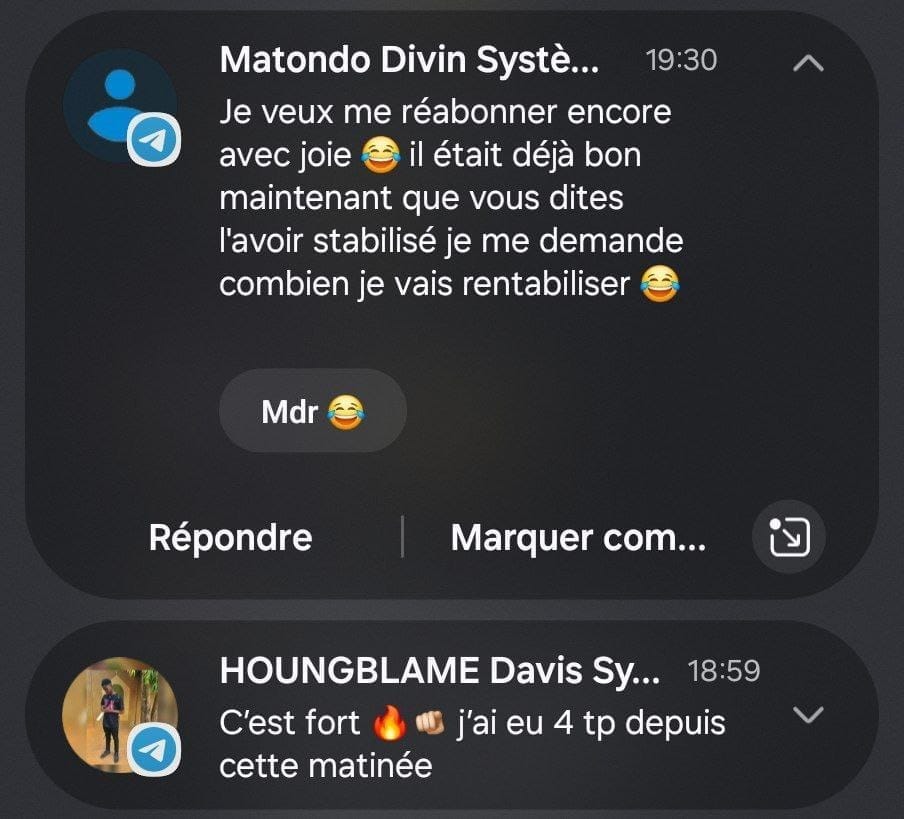Send the quick reply "Mdr 😂"

pos(312,411)
